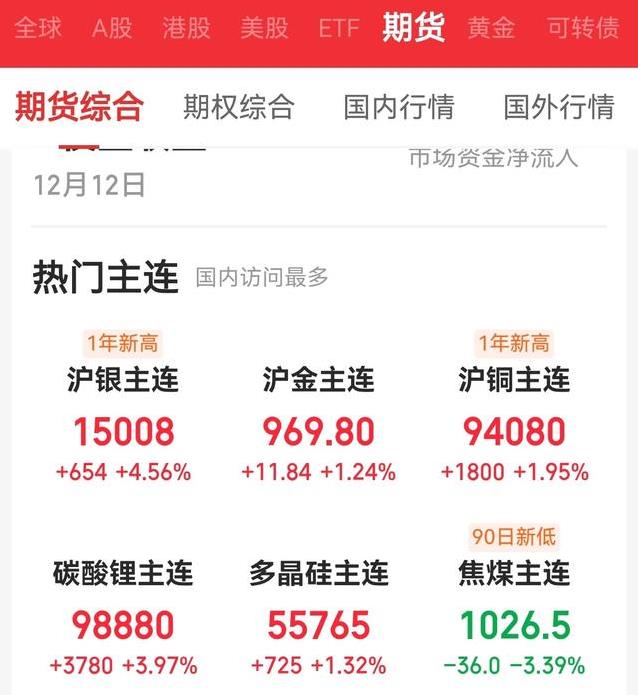
Task: Select the 期权综合 sub-tab
Action: pos(239,106)
